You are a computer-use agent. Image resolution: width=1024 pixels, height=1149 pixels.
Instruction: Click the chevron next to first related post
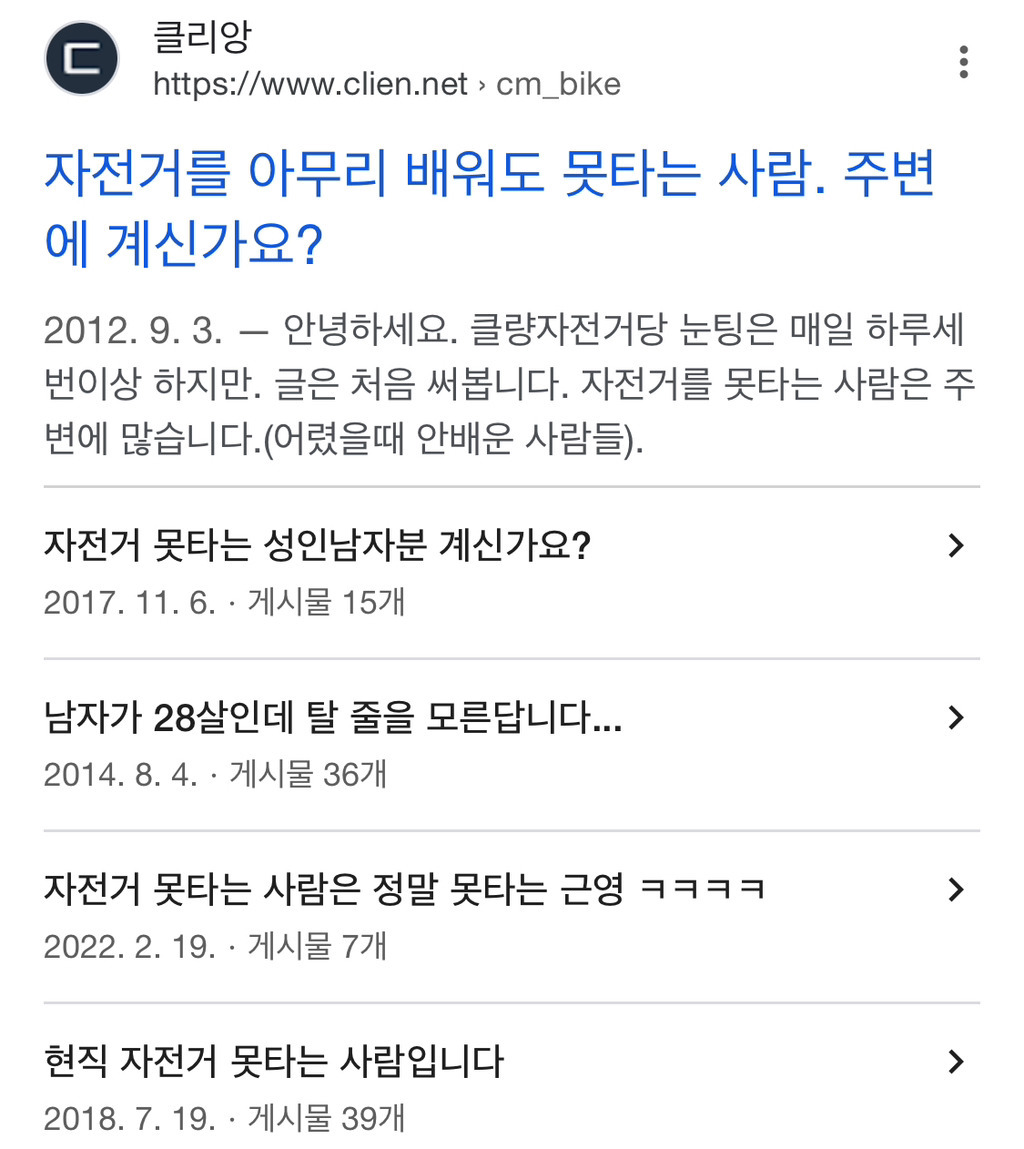click(955, 546)
